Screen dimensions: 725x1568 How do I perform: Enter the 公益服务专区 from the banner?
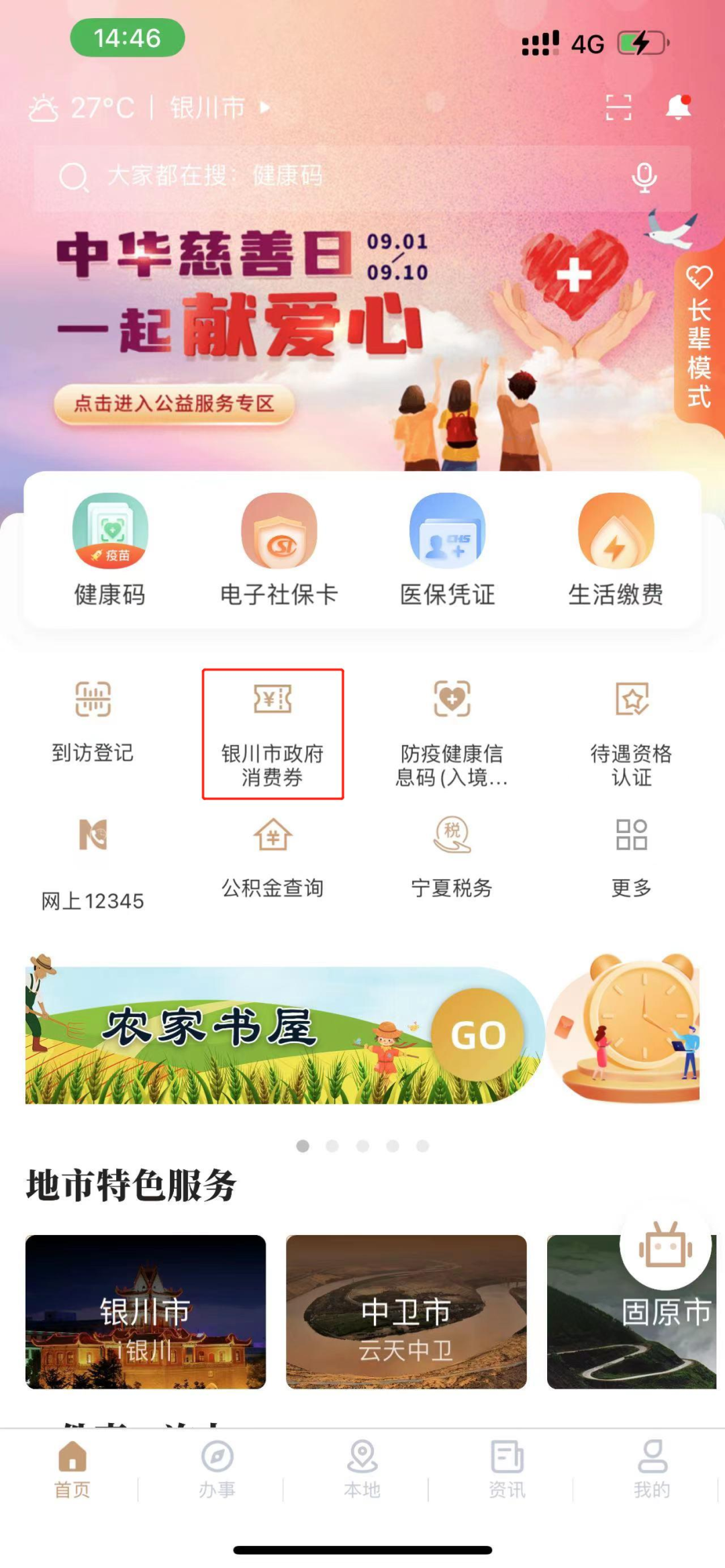click(x=175, y=404)
